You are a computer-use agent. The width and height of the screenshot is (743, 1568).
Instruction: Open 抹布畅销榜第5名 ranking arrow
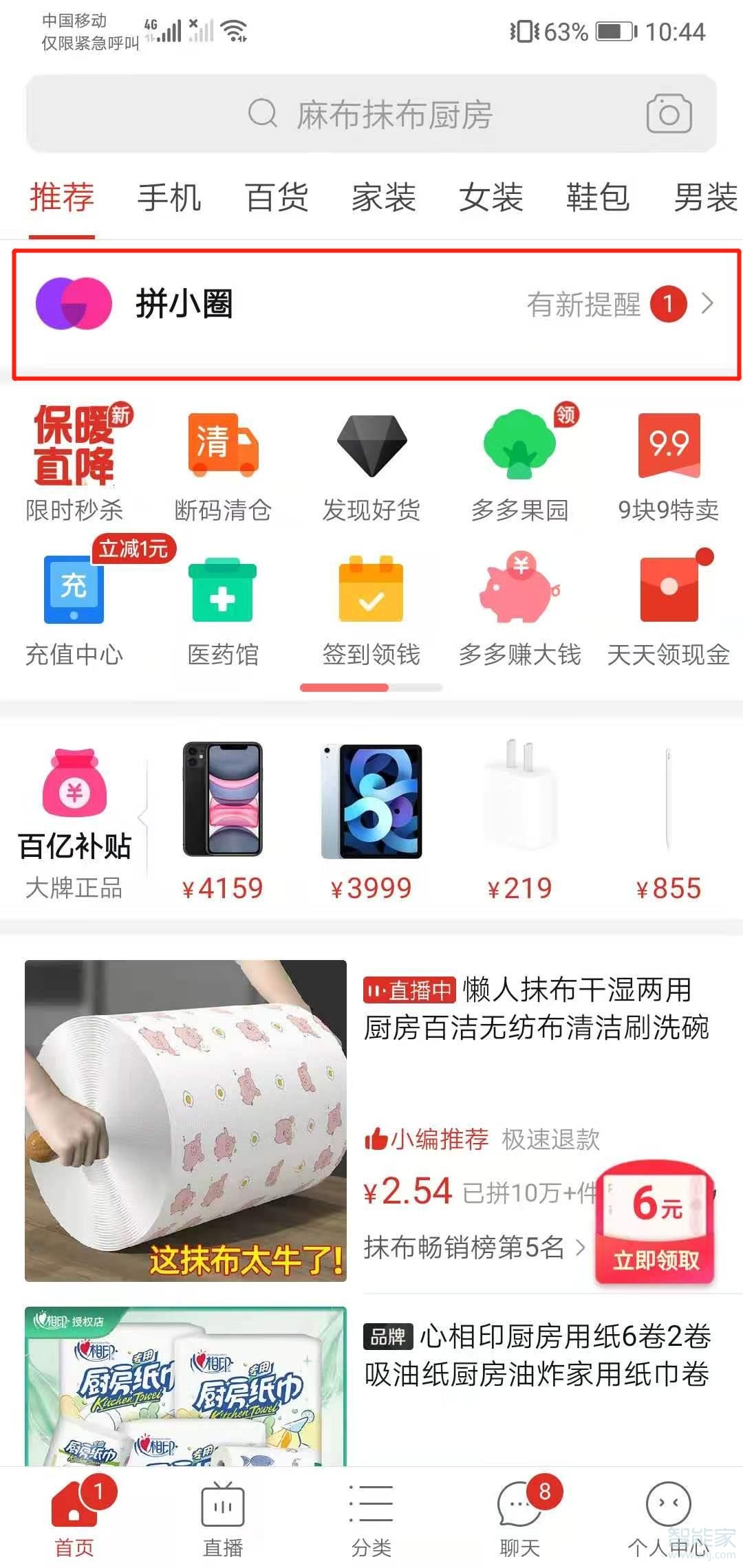click(x=582, y=1246)
